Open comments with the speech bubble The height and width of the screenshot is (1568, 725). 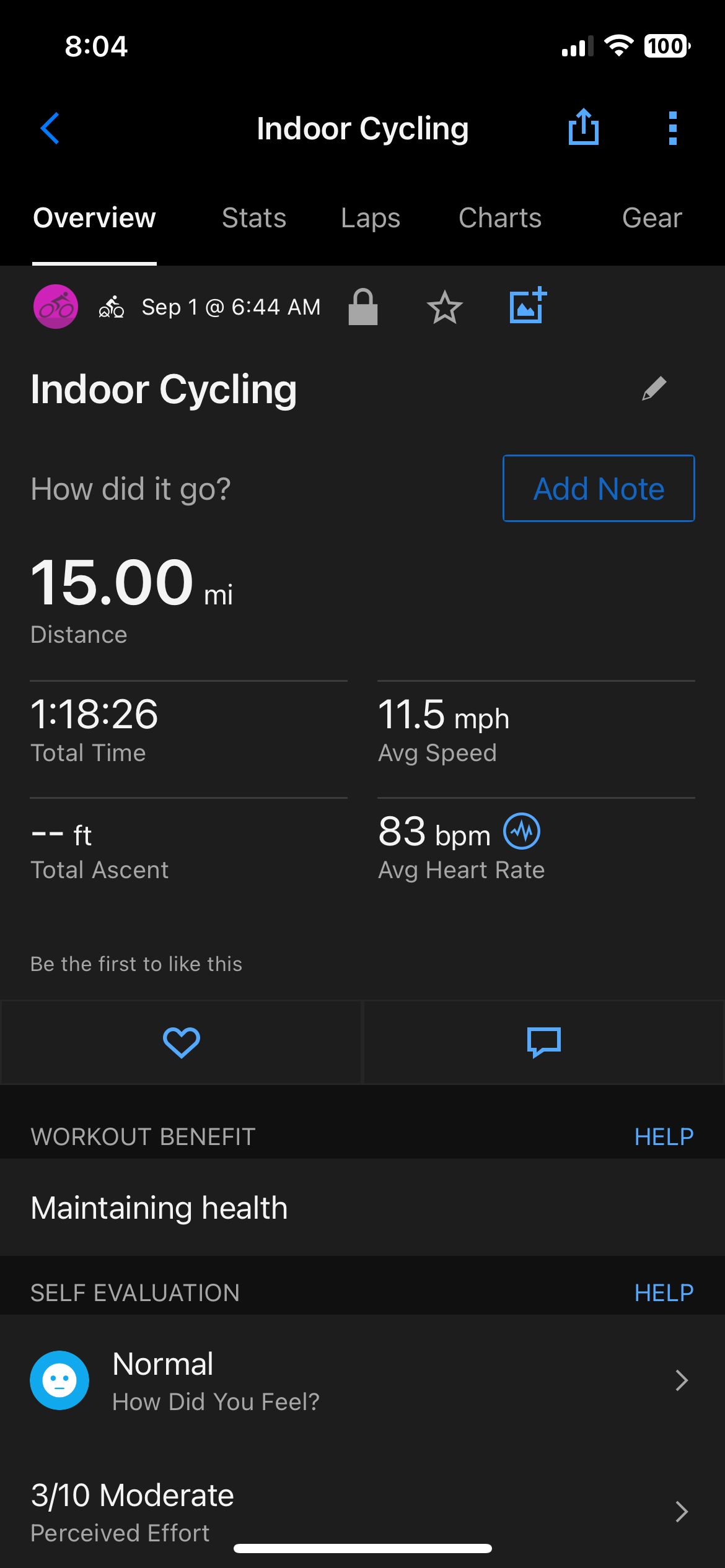point(543,1042)
